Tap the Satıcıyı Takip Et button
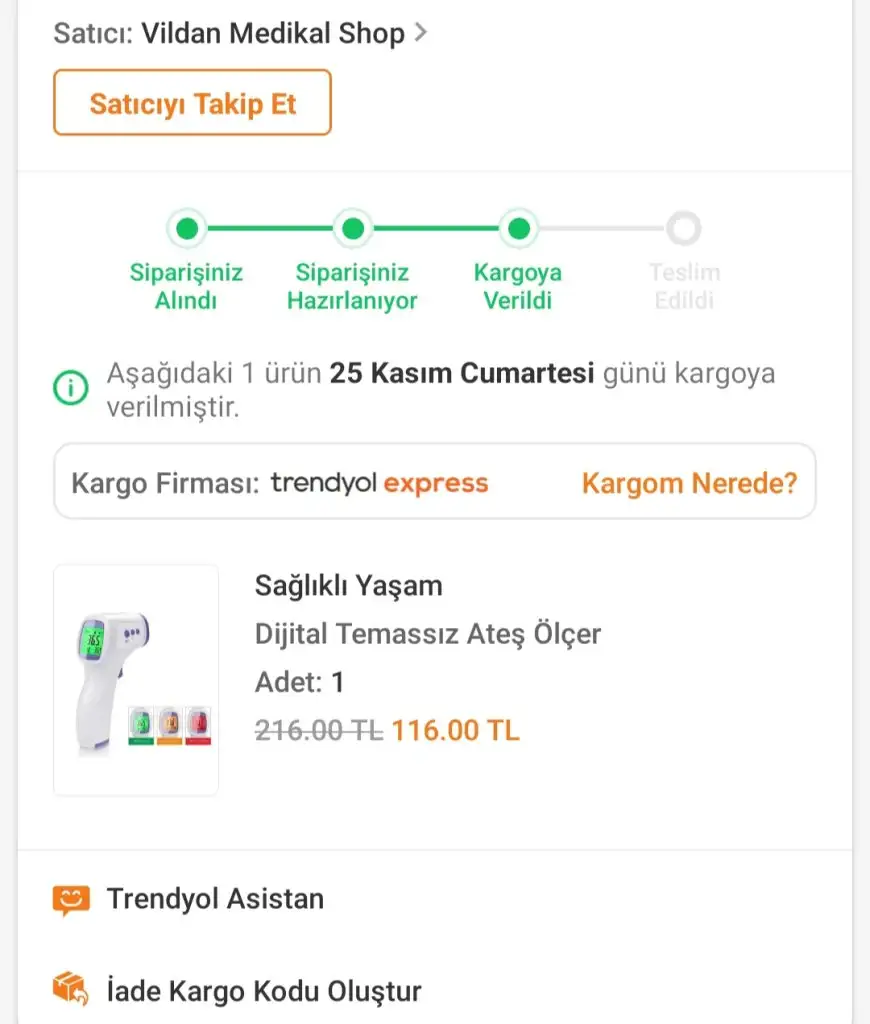Image resolution: width=870 pixels, height=1024 pixels. [192, 103]
